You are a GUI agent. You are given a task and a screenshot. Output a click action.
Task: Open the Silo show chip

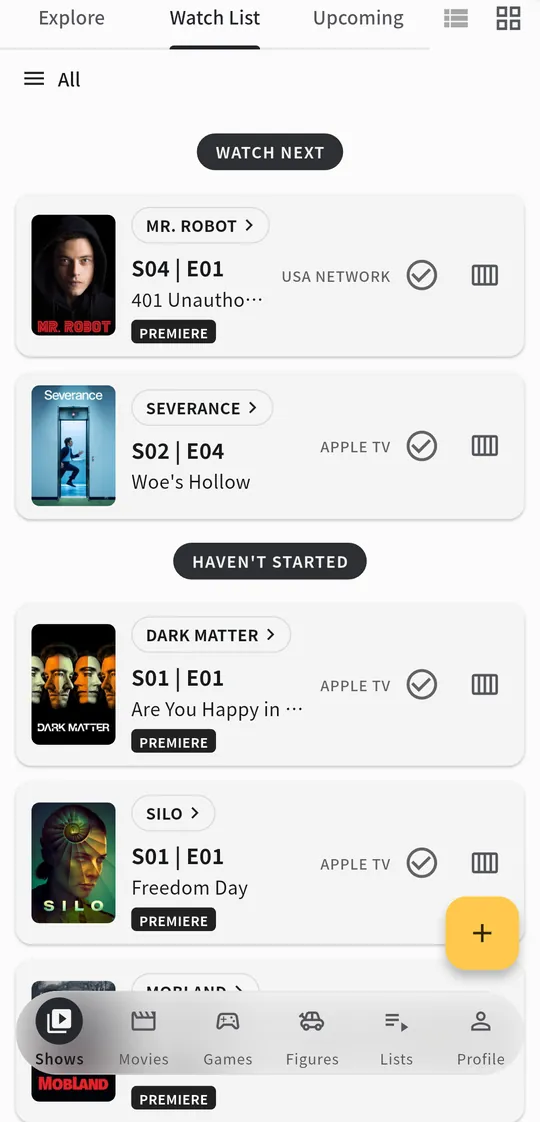pyautogui.click(x=173, y=813)
